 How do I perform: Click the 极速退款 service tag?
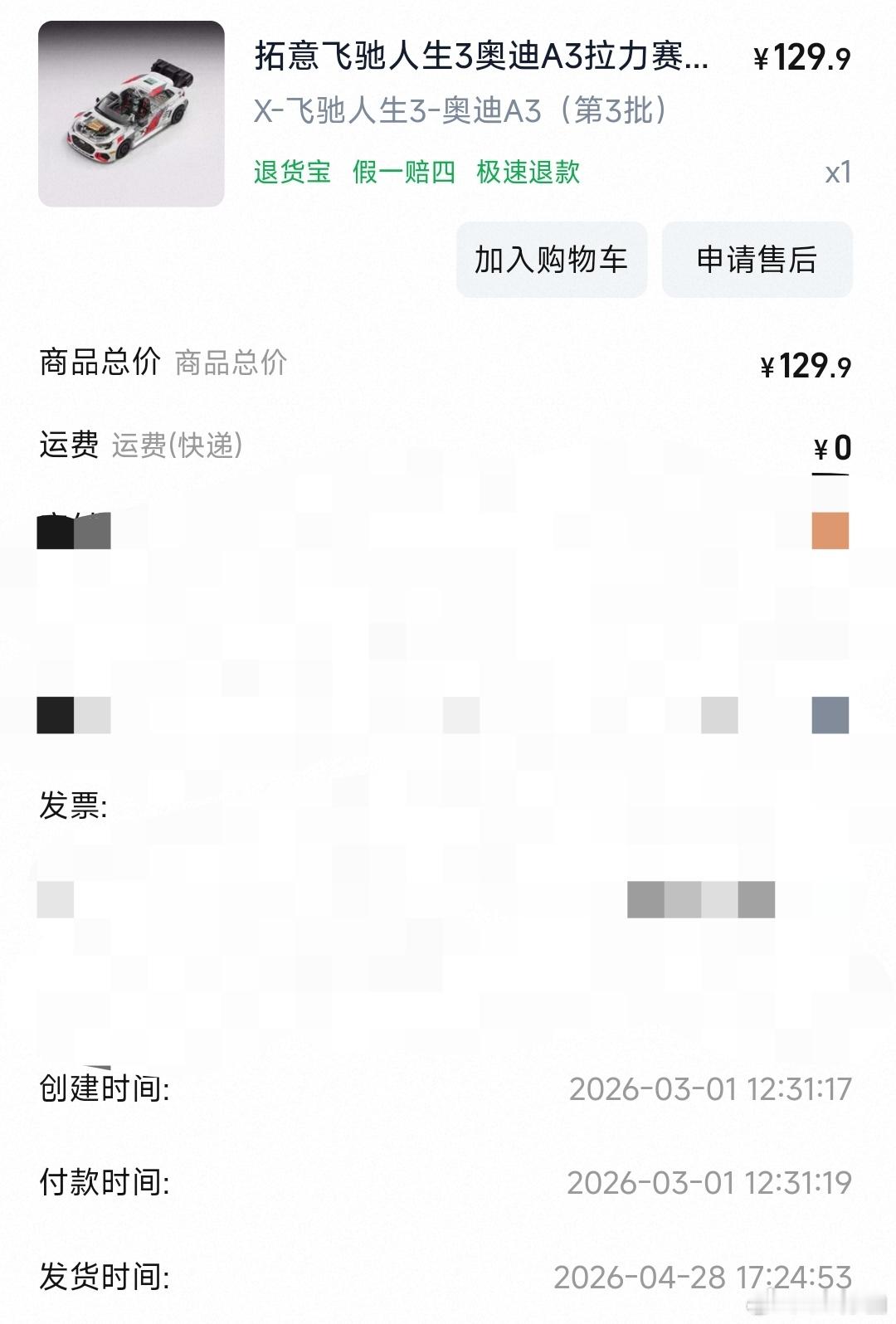pyautogui.click(x=529, y=172)
